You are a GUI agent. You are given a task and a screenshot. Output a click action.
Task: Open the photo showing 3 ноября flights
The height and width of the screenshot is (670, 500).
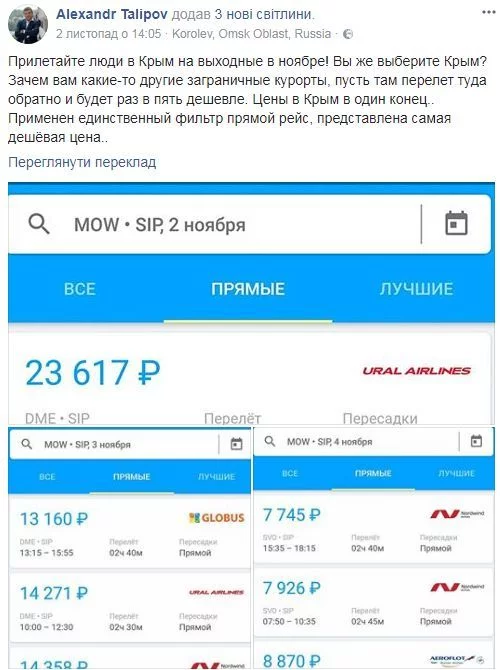click(130, 548)
